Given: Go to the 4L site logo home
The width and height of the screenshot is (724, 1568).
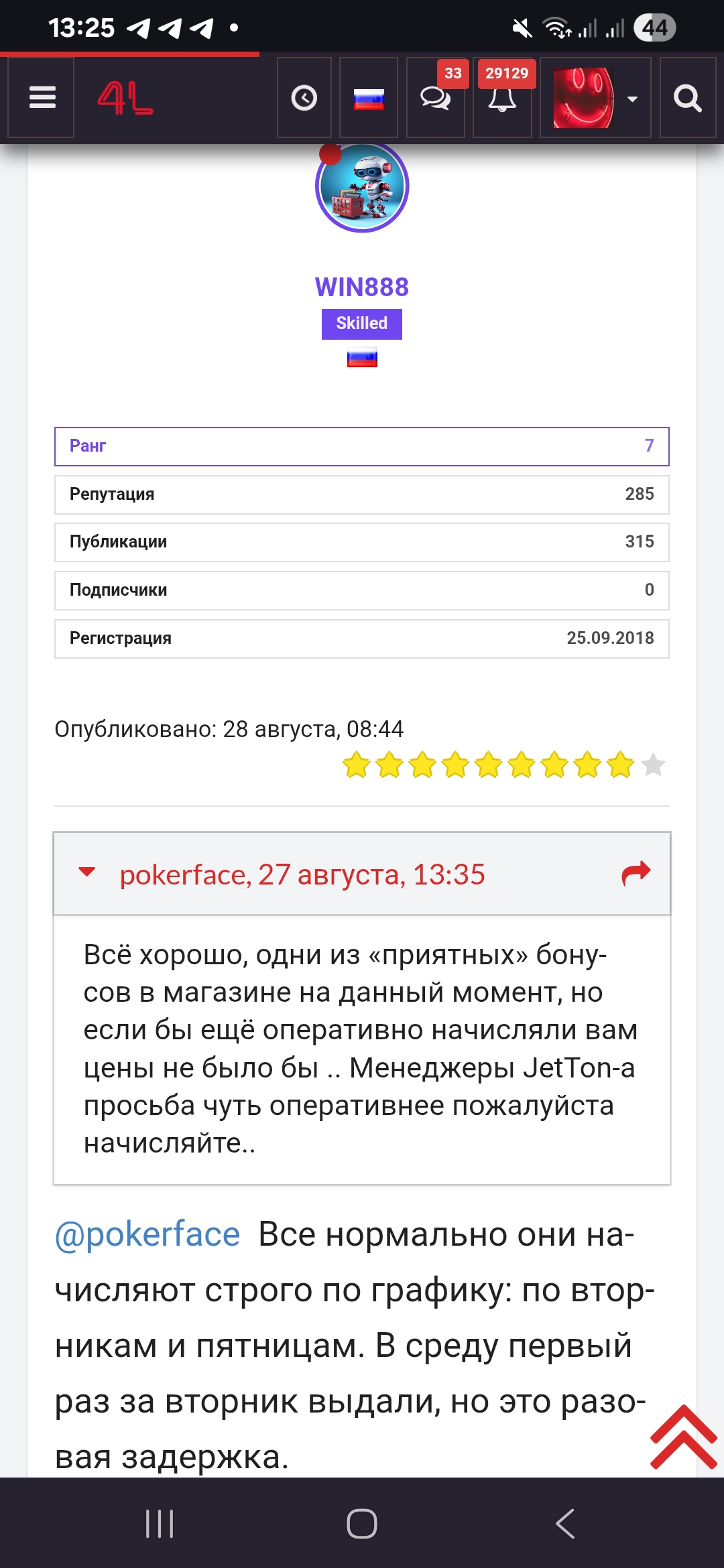Looking at the screenshot, I should (125, 98).
